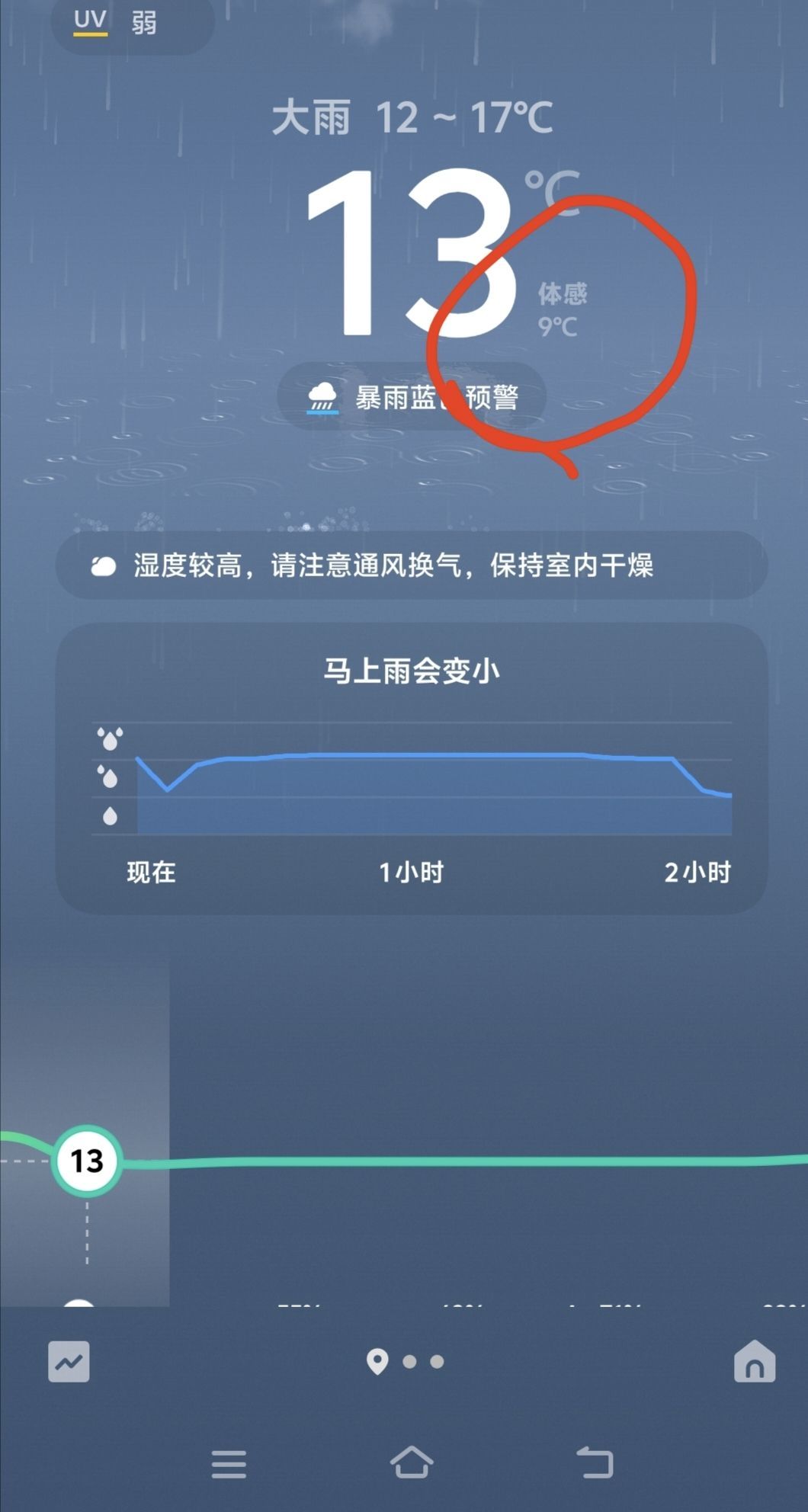Go back with the system back button

595,1463
